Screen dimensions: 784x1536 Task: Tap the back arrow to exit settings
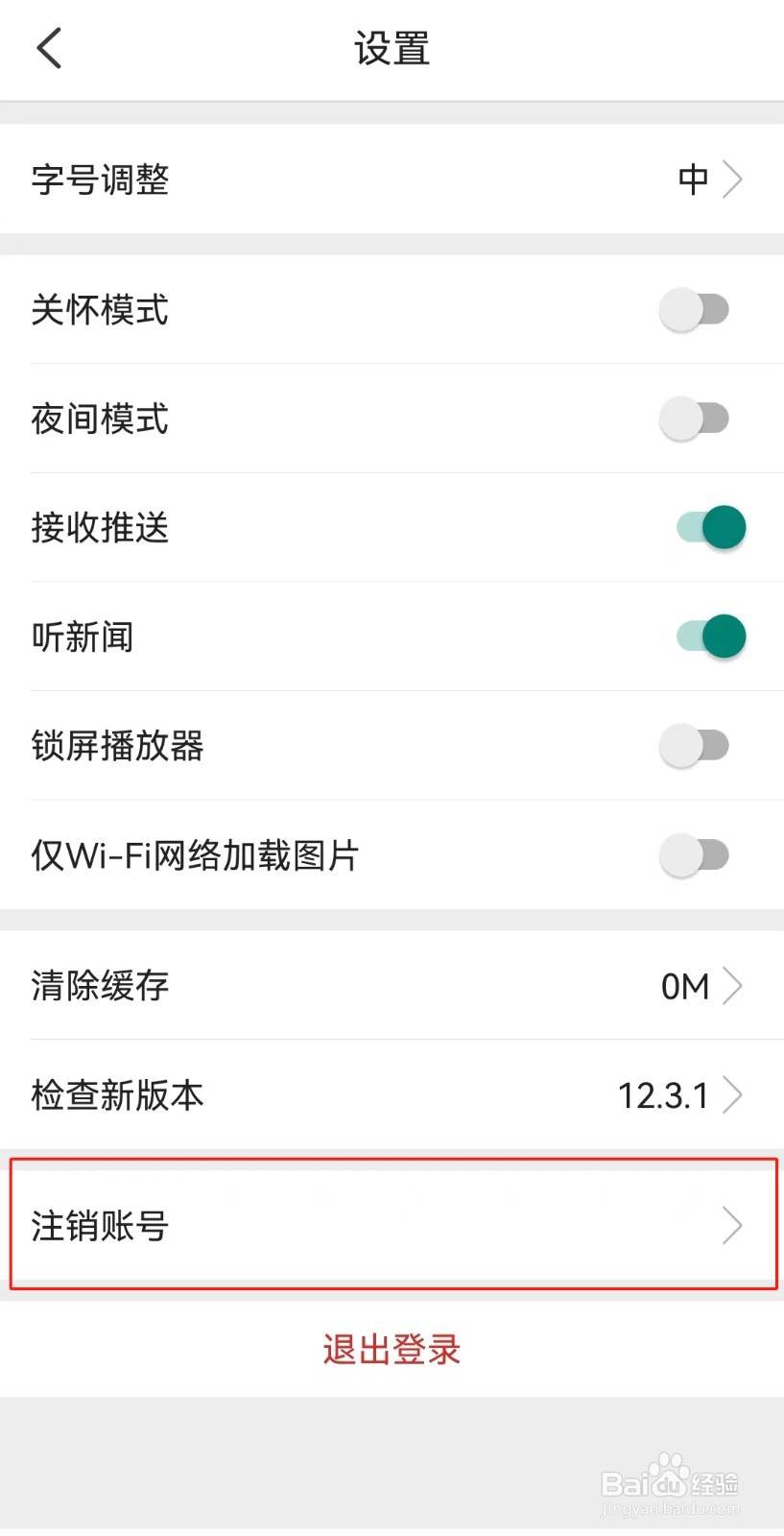[49, 47]
